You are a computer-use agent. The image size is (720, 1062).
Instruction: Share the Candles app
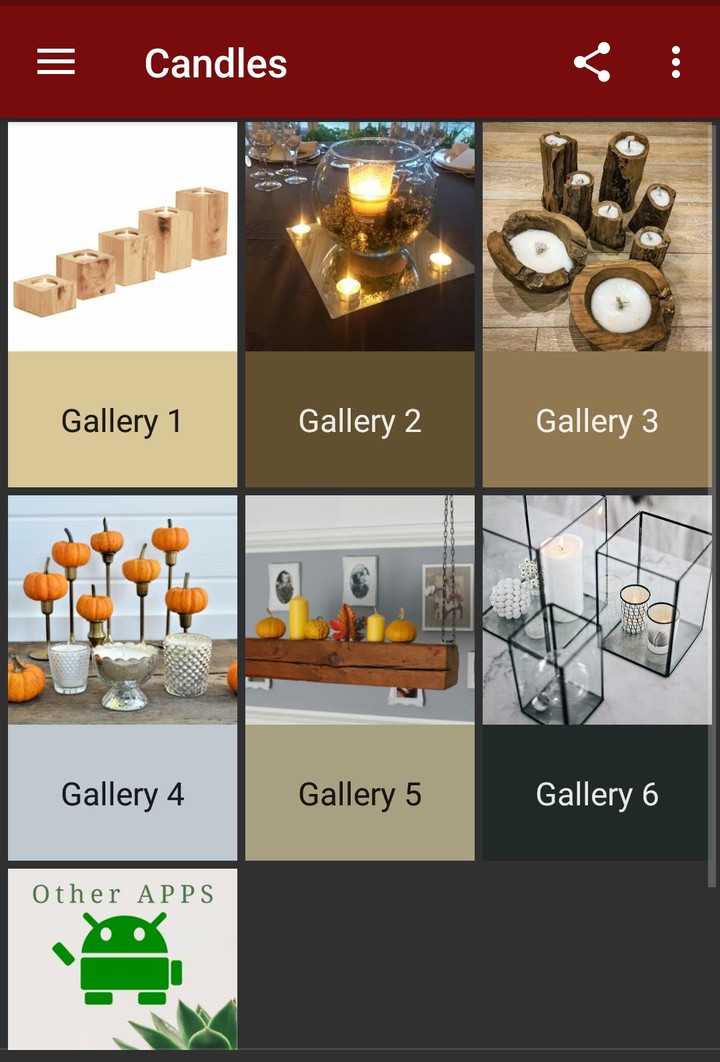pyautogui.click(x=592, y=61)
